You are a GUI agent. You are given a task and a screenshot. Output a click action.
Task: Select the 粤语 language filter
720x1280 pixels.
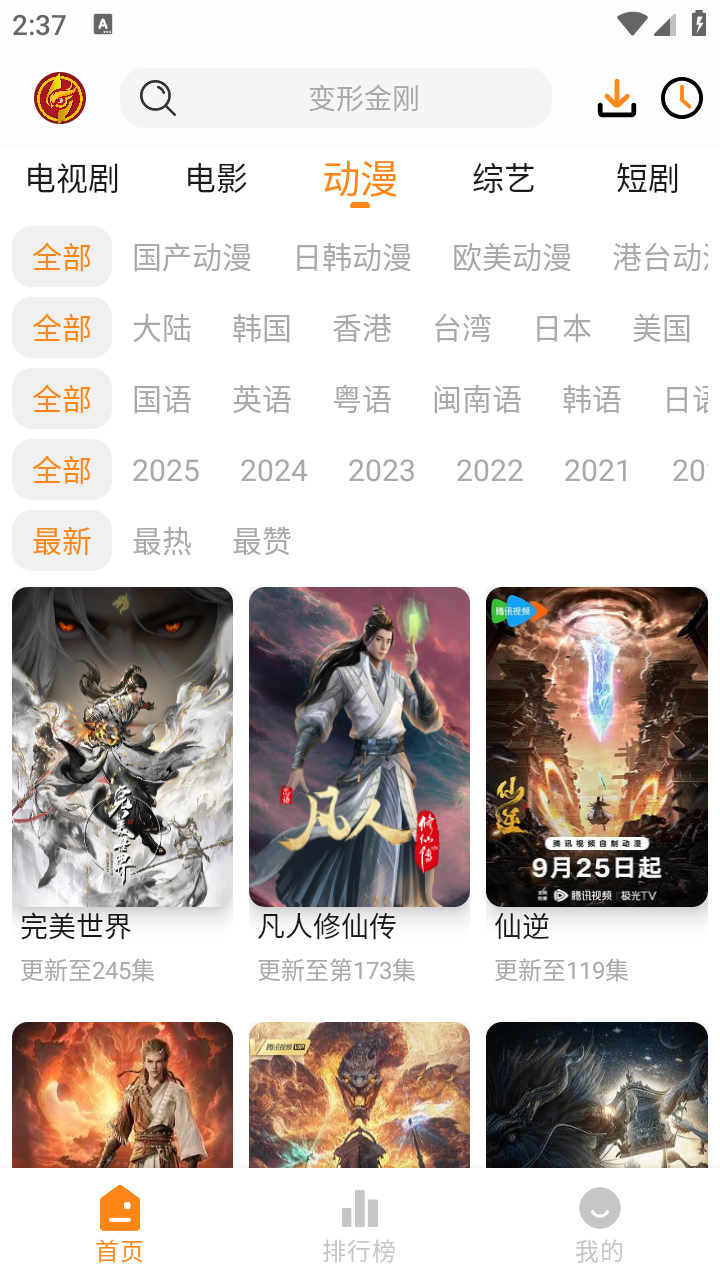pos(362,399)
